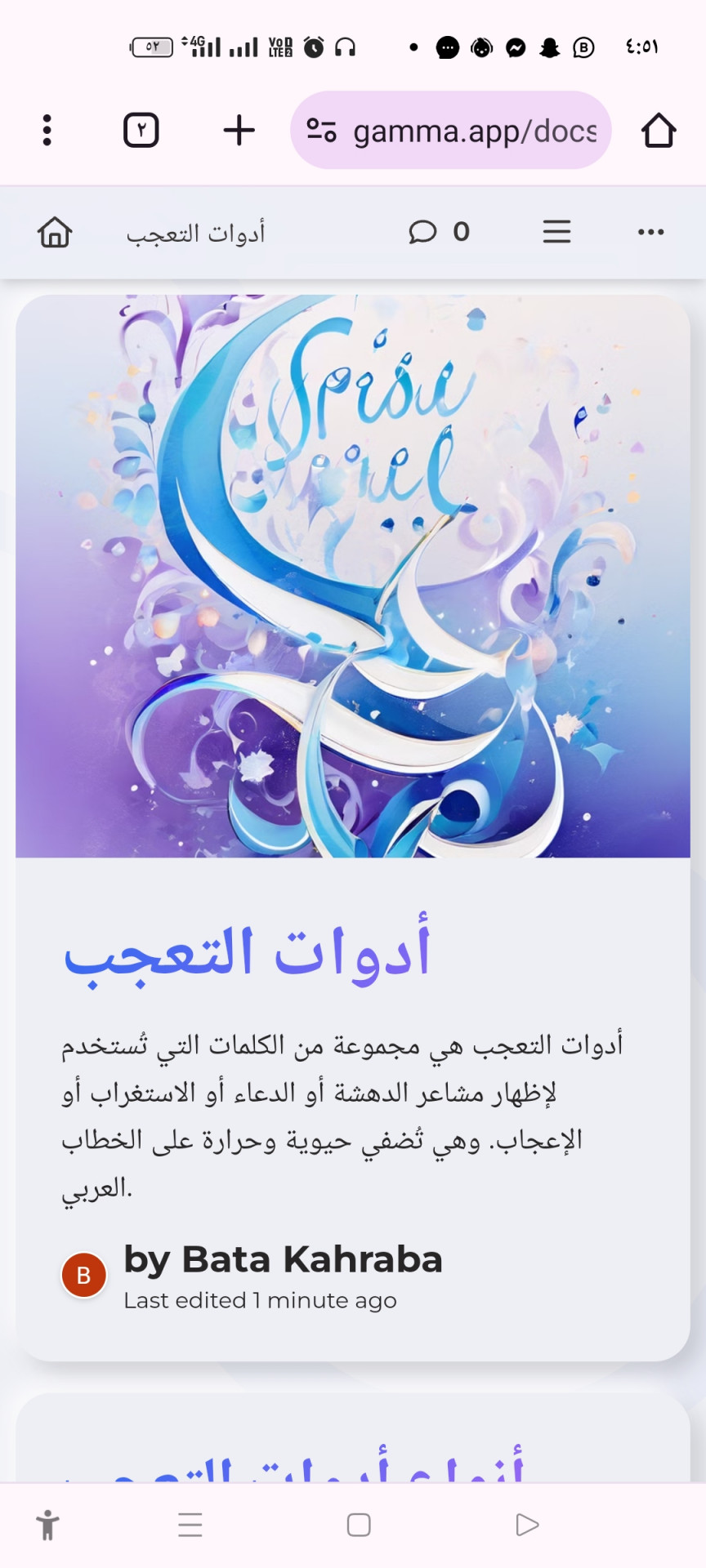
Task: Open the Gamma hamburger outline menu
Action: 556,233
